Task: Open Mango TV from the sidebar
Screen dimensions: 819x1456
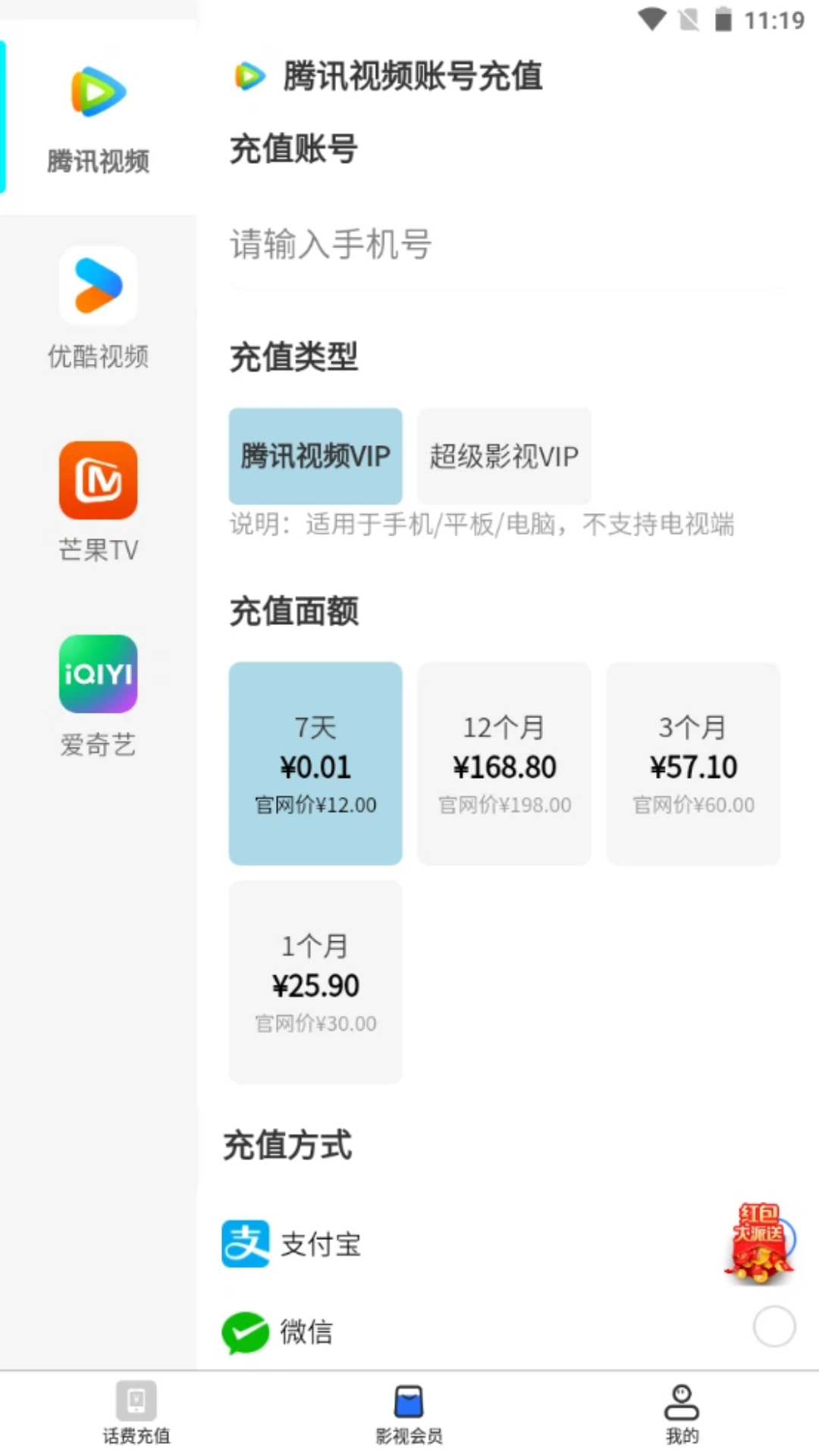Action: point(98,480)
